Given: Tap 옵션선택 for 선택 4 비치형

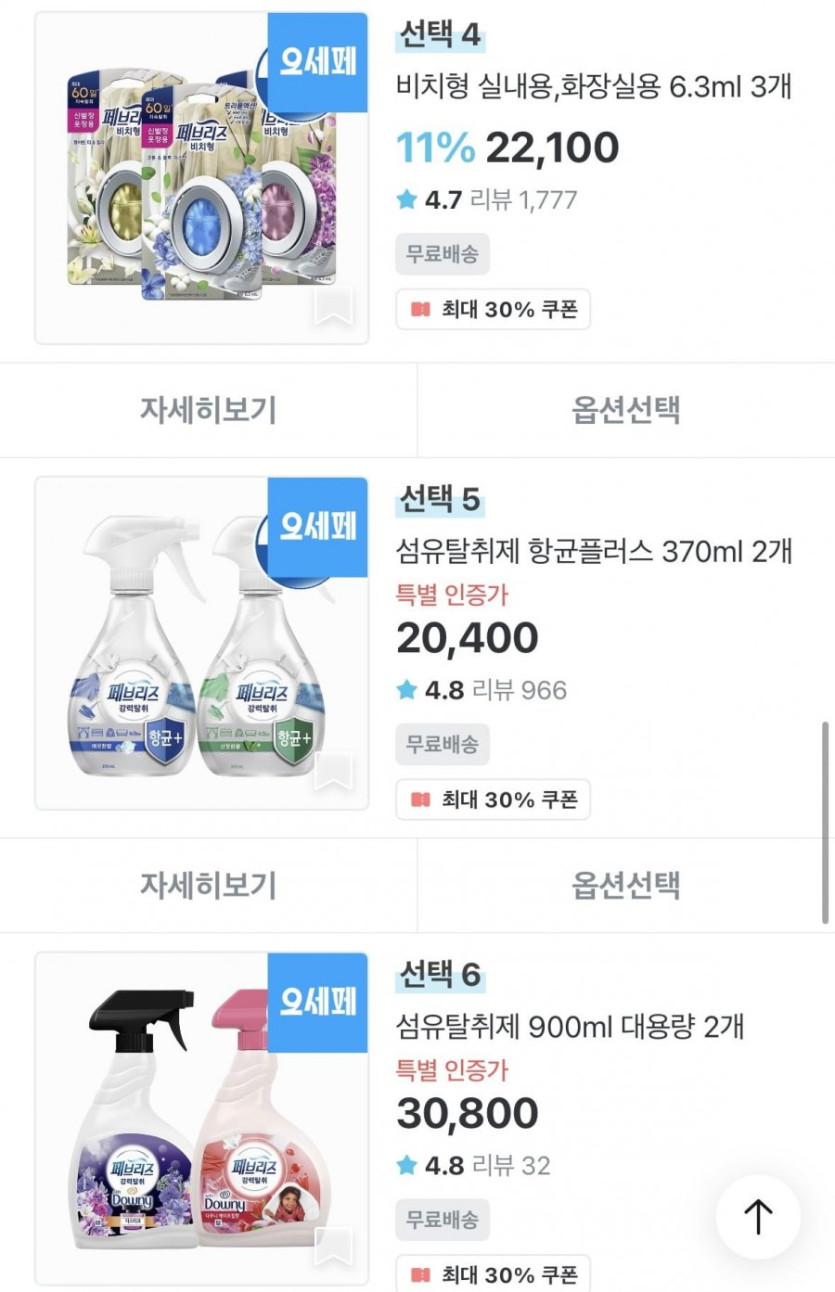Looking at the screenshot, I should click(626, 410).
